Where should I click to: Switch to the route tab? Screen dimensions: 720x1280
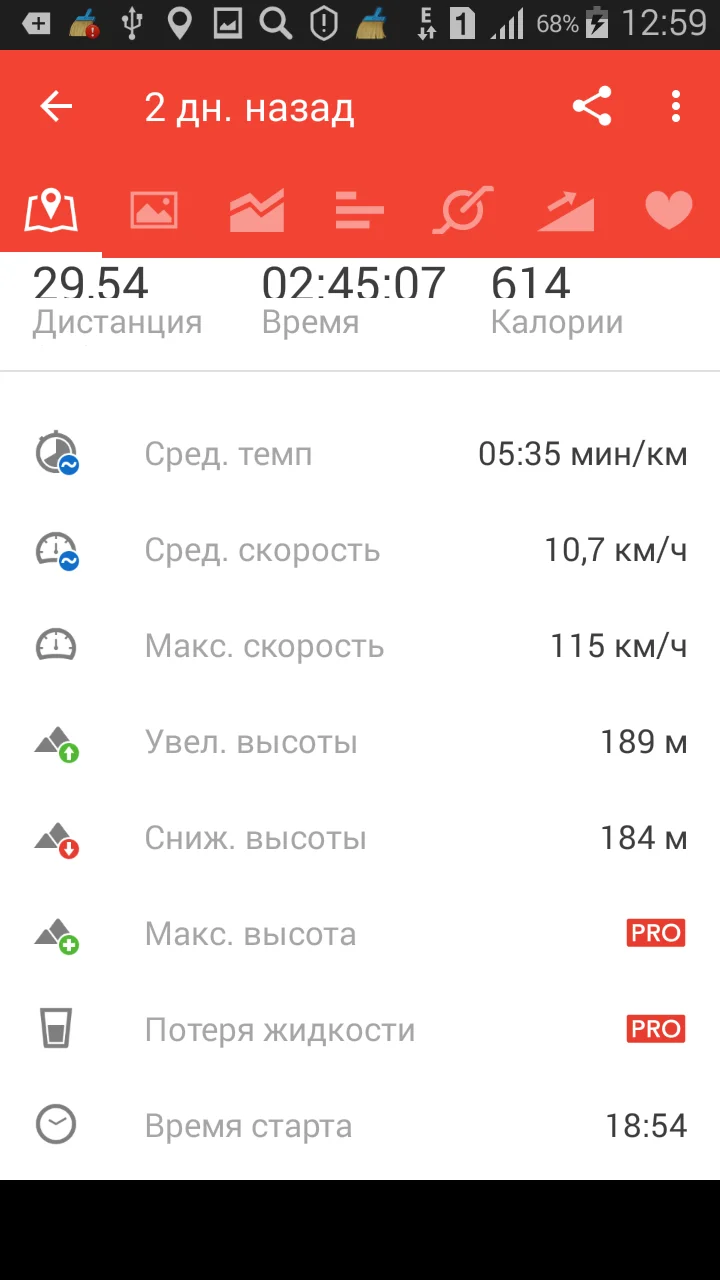463,210
